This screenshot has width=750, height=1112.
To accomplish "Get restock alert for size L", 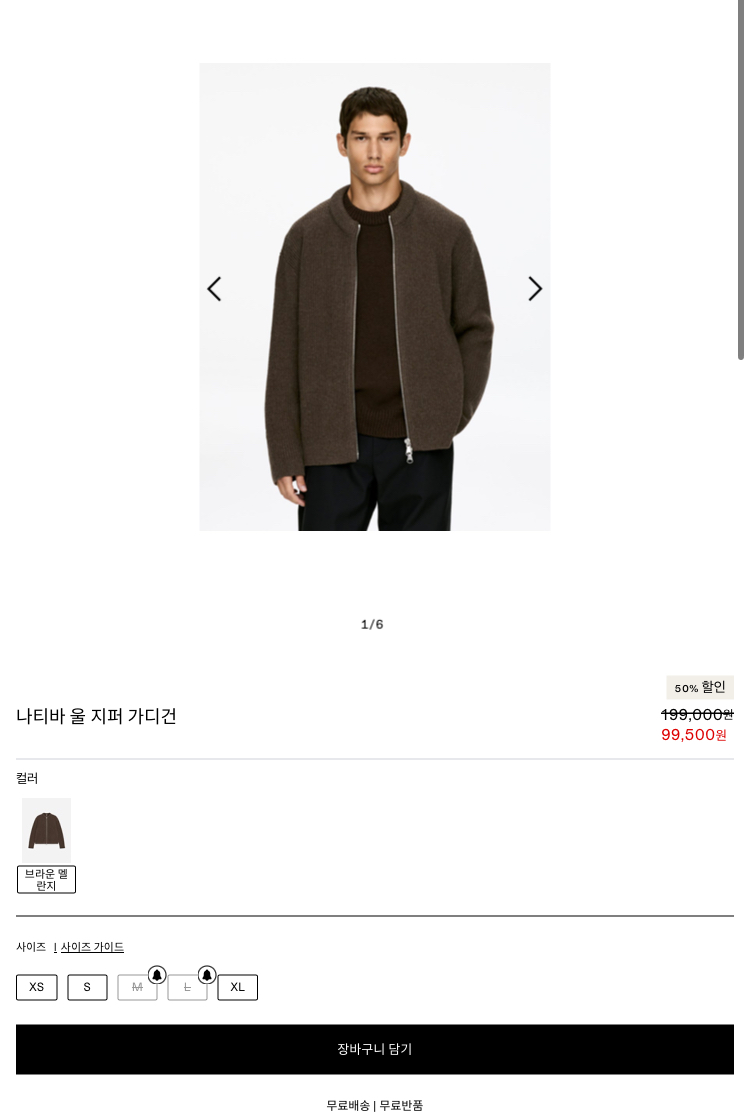I will tap(207, 975).
